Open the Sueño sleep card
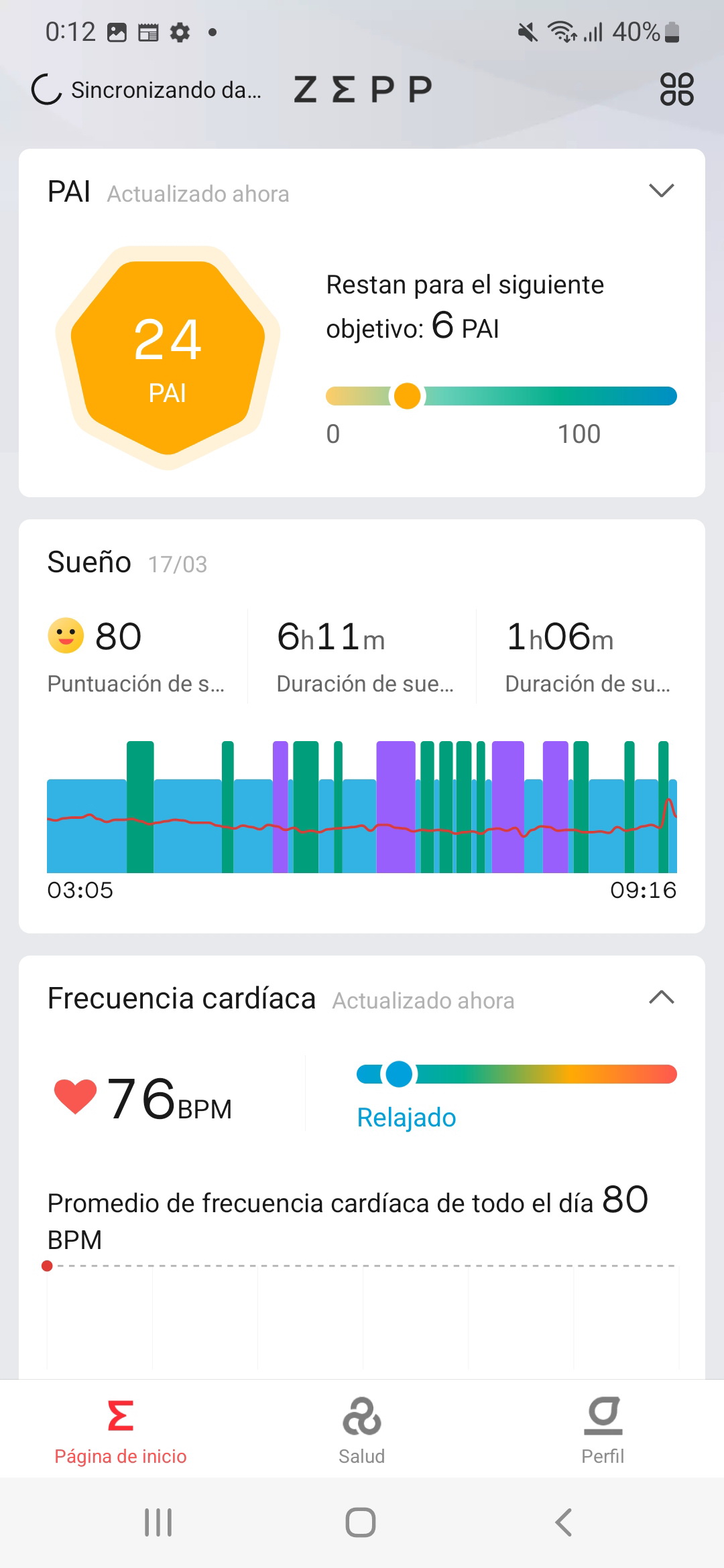This screenshot has width=724, height=1568. point(362,726)
